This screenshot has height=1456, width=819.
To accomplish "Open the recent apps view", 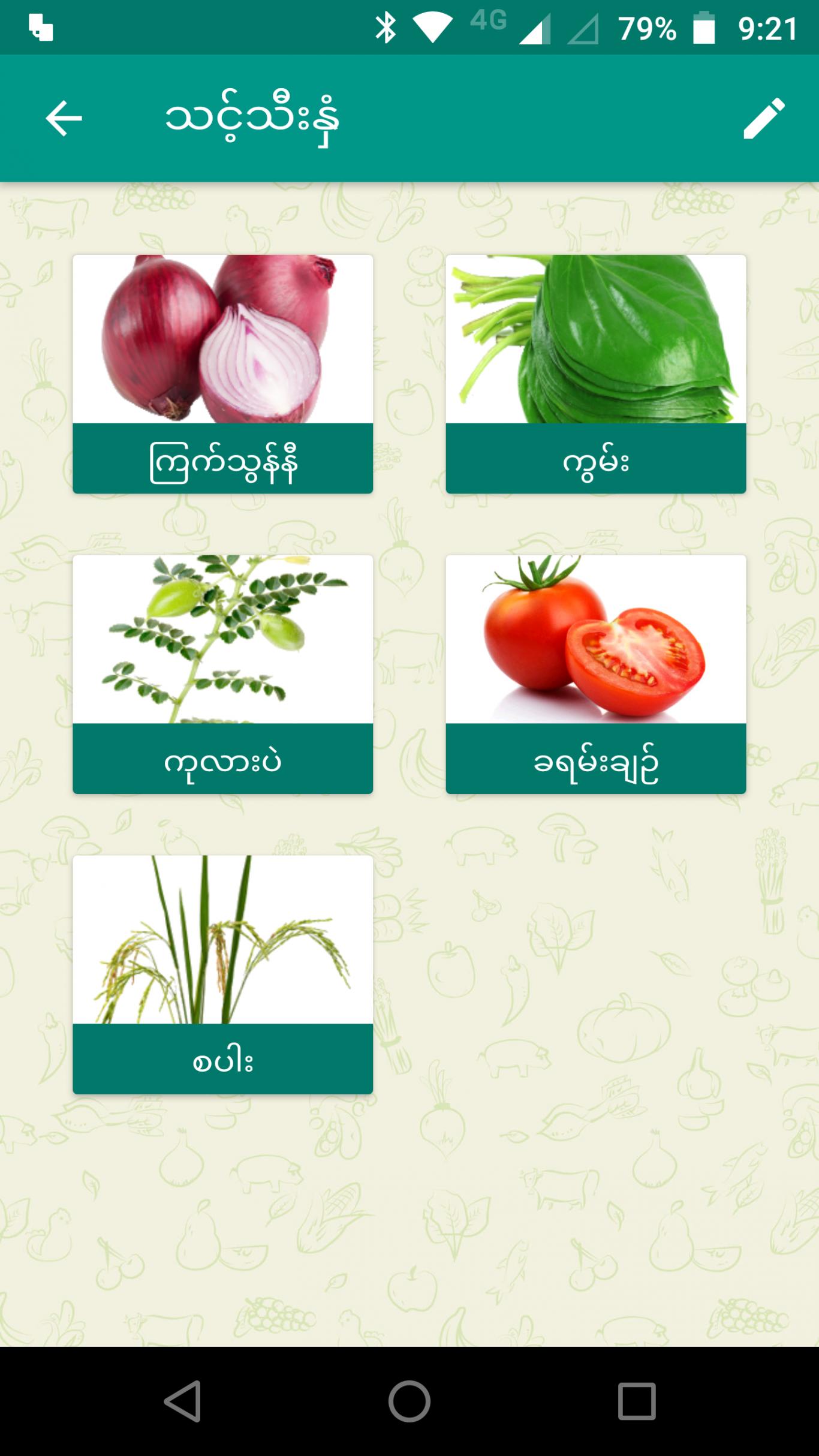I will click(637, 1401).
